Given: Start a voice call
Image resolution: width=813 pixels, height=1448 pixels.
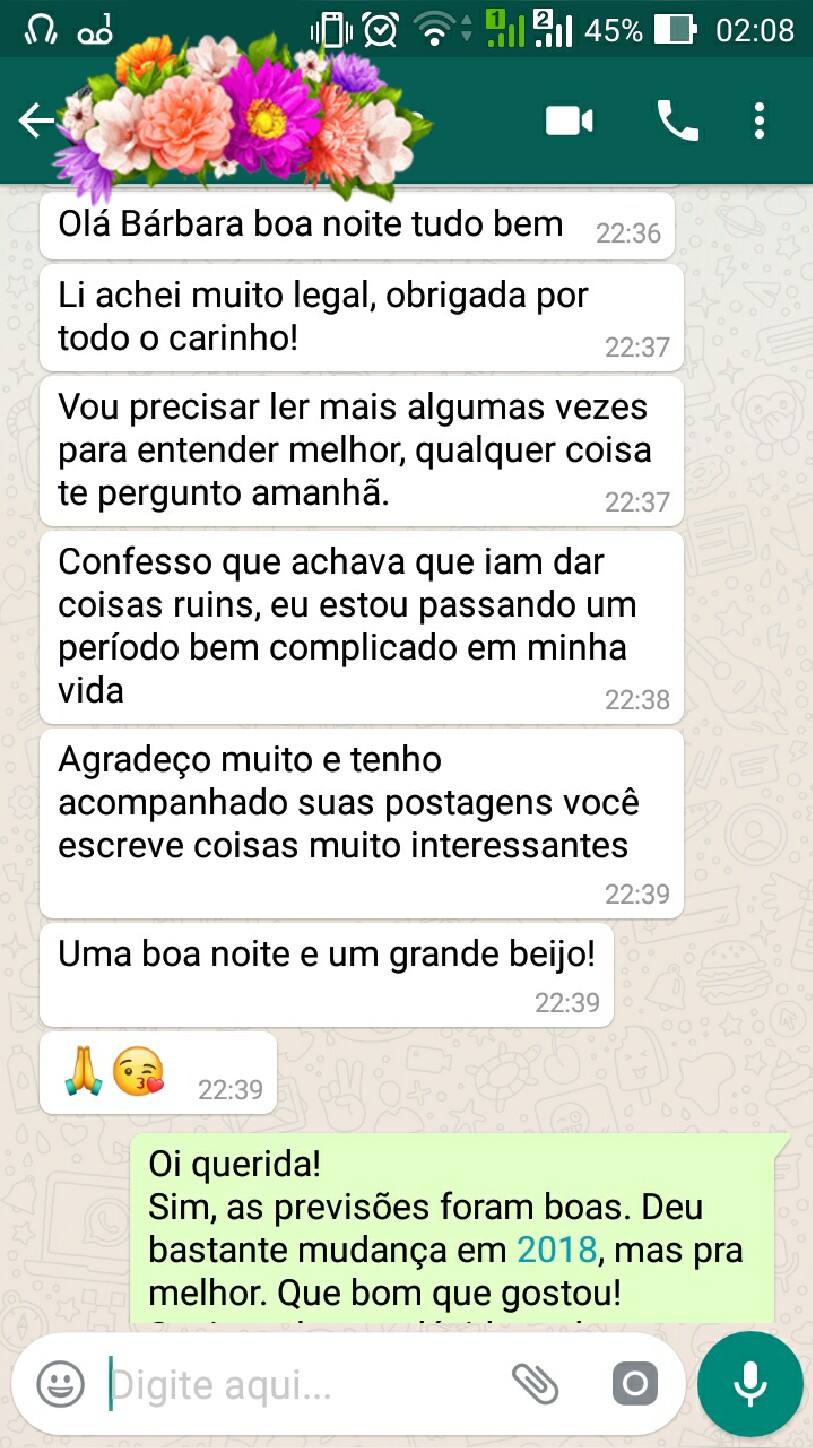Looking at the screenshot, I should click(677, 122).
